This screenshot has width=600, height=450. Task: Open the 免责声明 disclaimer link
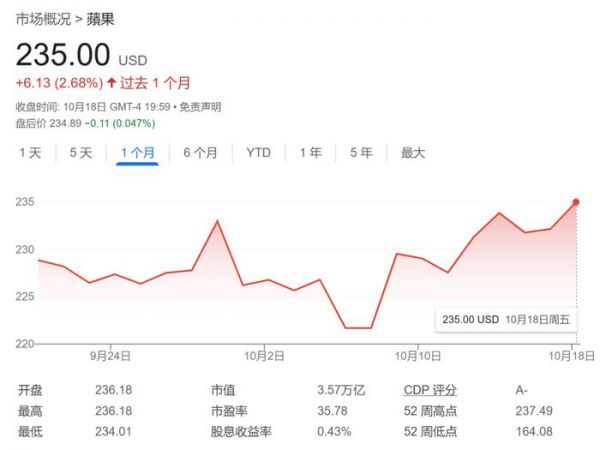click(x=202, y=106)
